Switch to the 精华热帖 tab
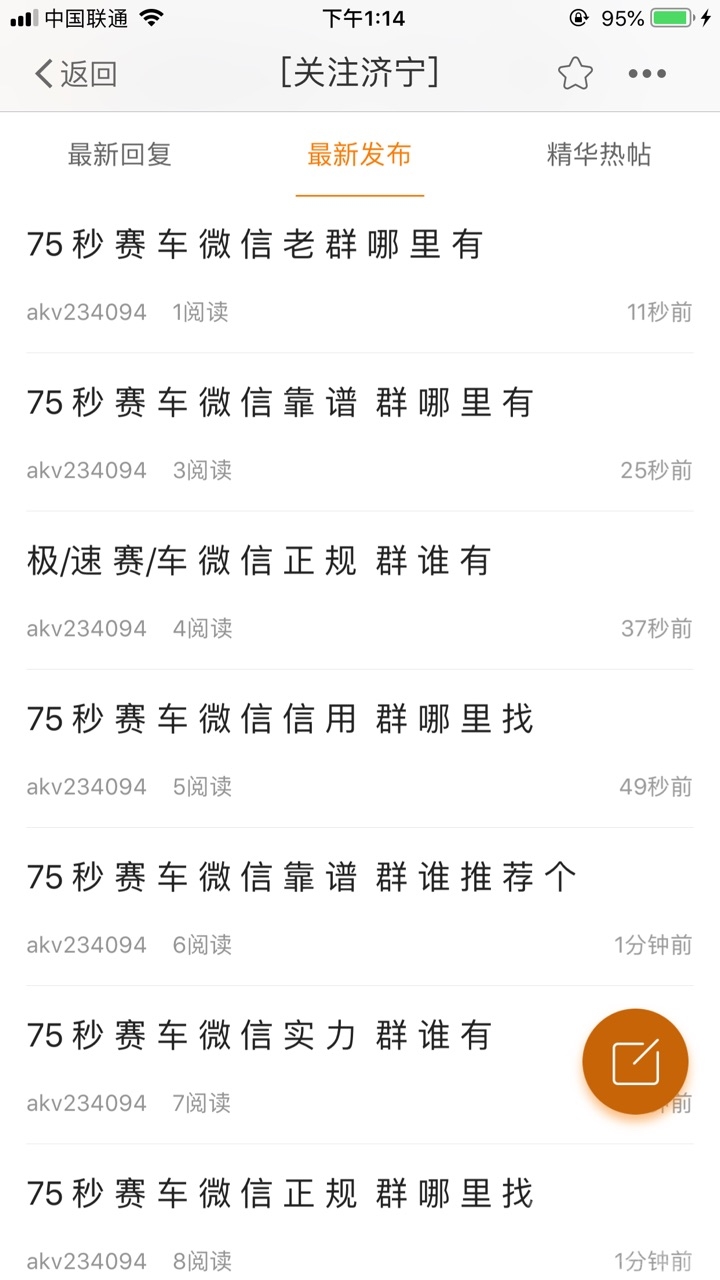 (599, 155)
